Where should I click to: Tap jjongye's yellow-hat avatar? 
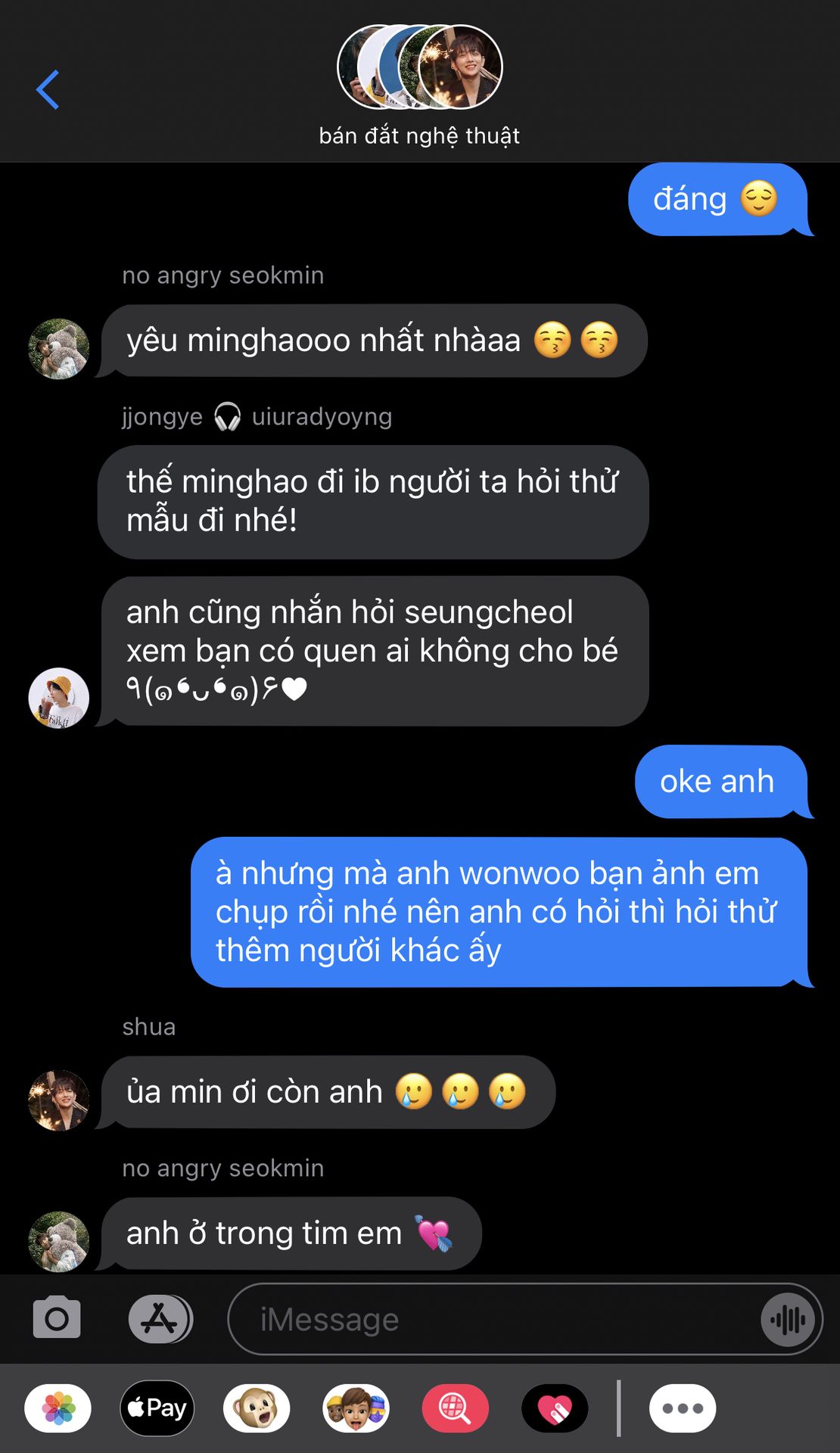(x=58, y=698)
